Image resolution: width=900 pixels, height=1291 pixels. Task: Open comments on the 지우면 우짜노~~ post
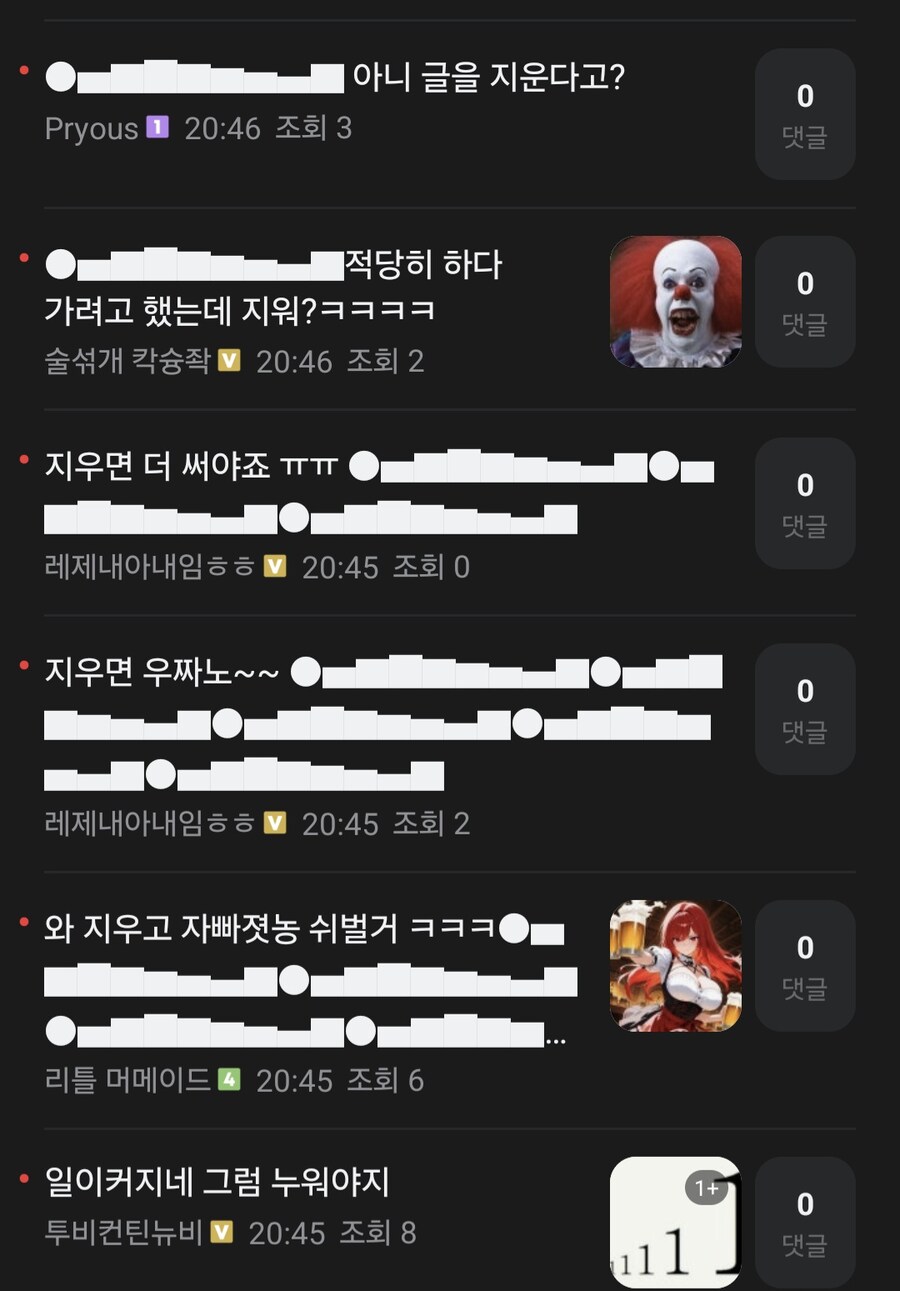[804, 709]
